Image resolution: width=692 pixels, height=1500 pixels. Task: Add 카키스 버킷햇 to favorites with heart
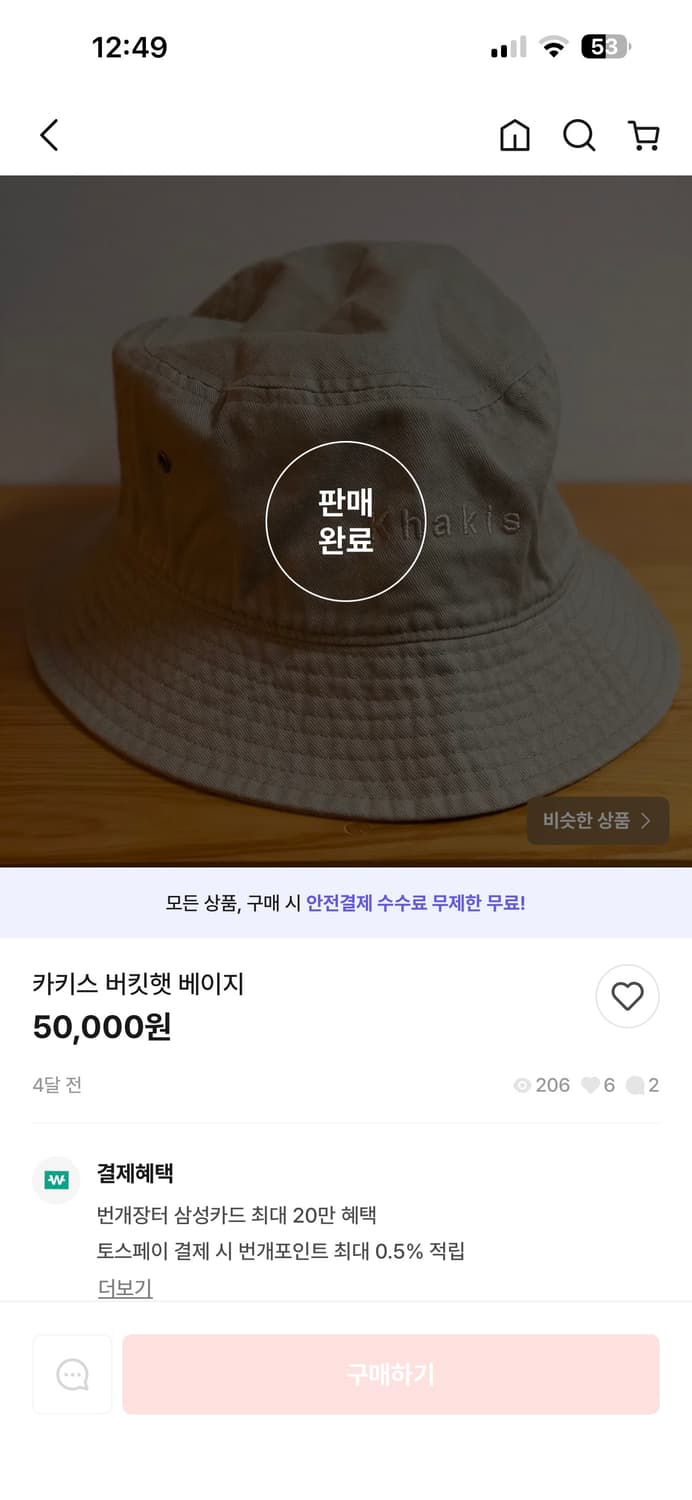point(627,996)
